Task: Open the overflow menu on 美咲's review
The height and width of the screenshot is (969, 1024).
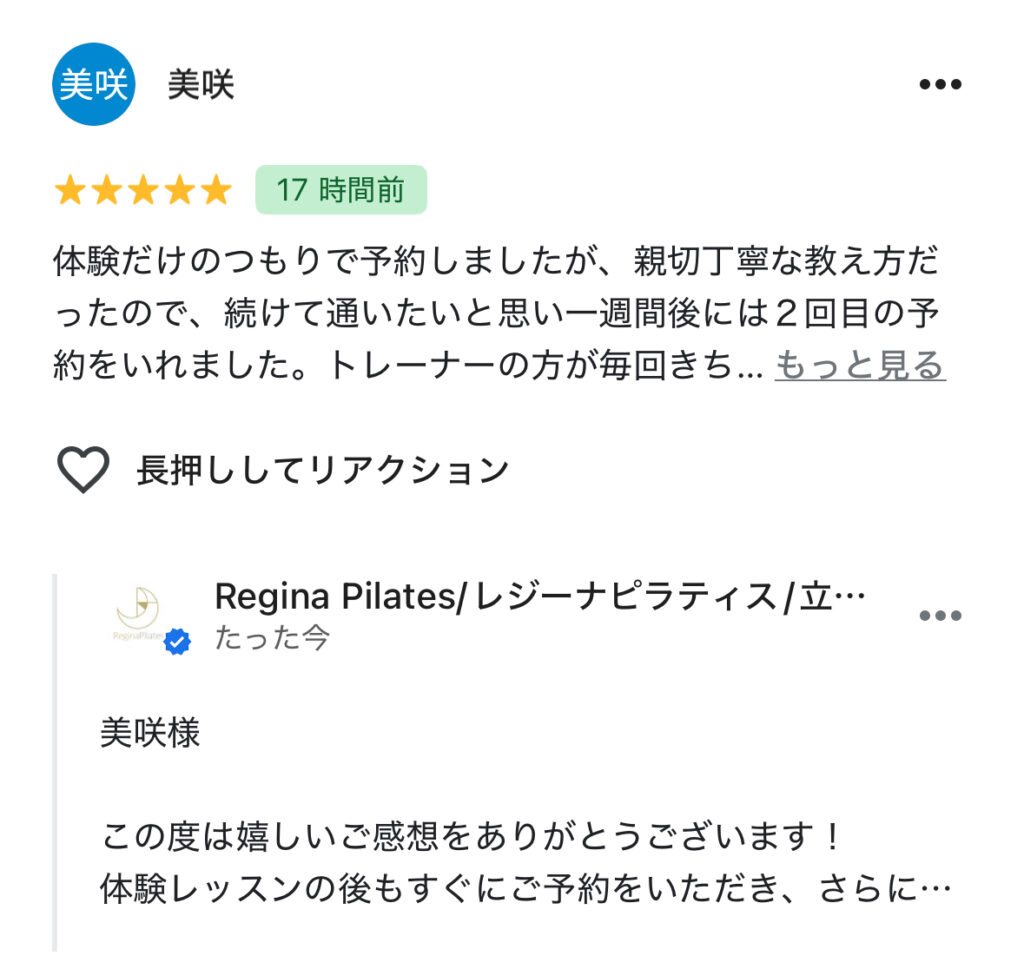Action: click(x=939, y=85)
